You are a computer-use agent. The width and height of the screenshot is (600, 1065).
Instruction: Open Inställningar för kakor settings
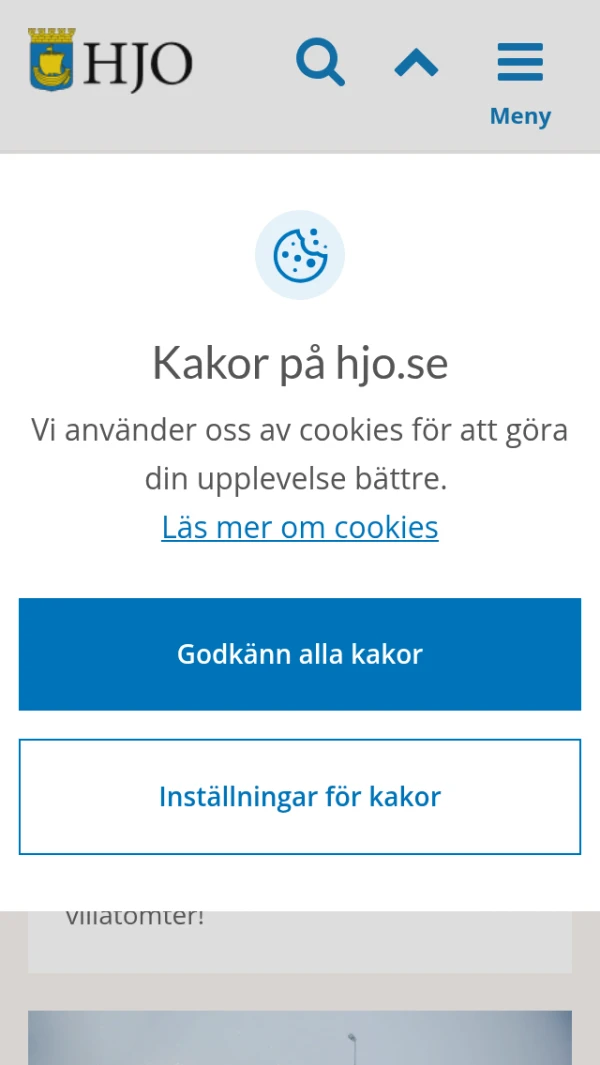coord(300,797)
